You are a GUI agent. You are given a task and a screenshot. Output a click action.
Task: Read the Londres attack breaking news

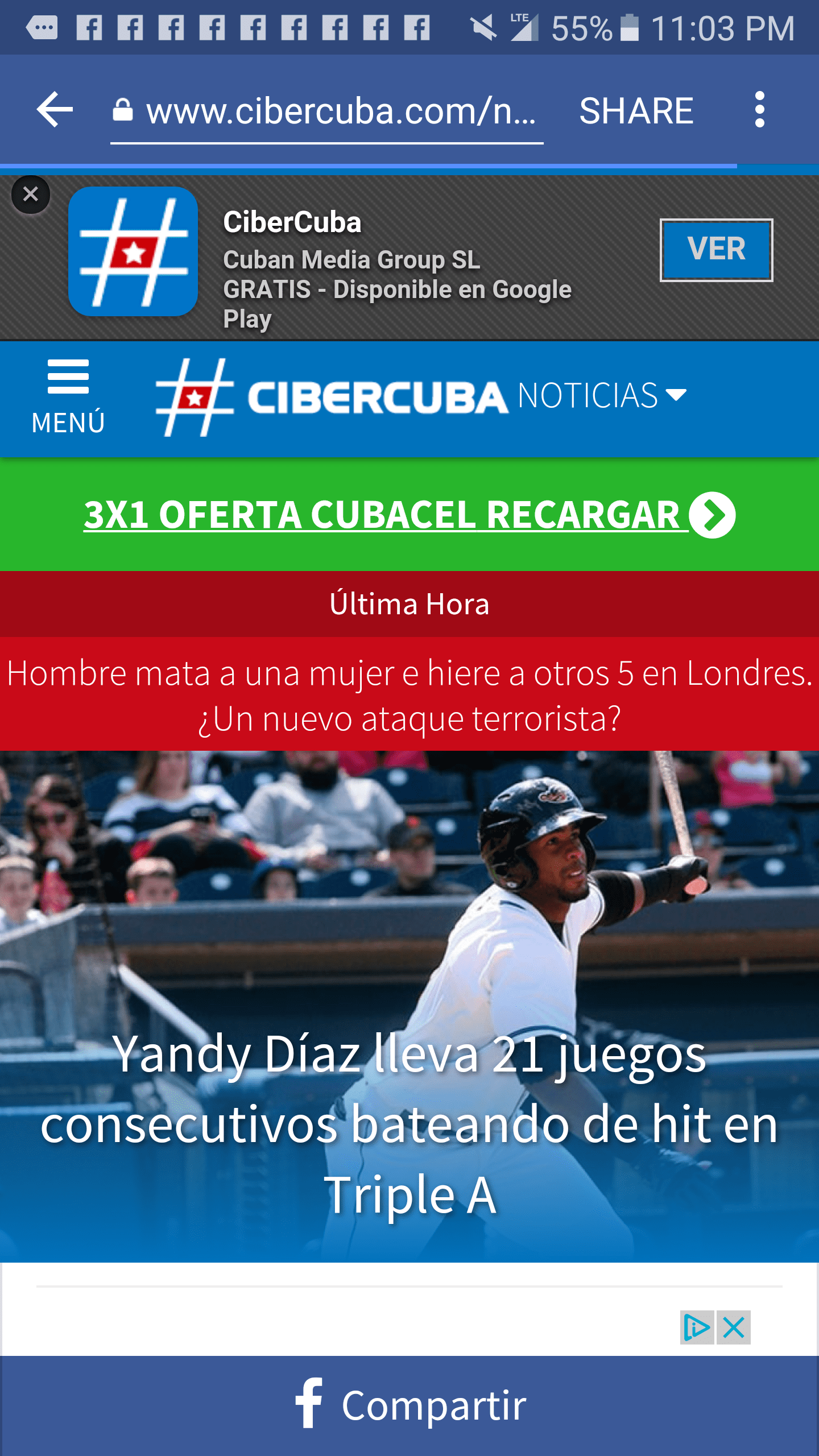[409, 695]
